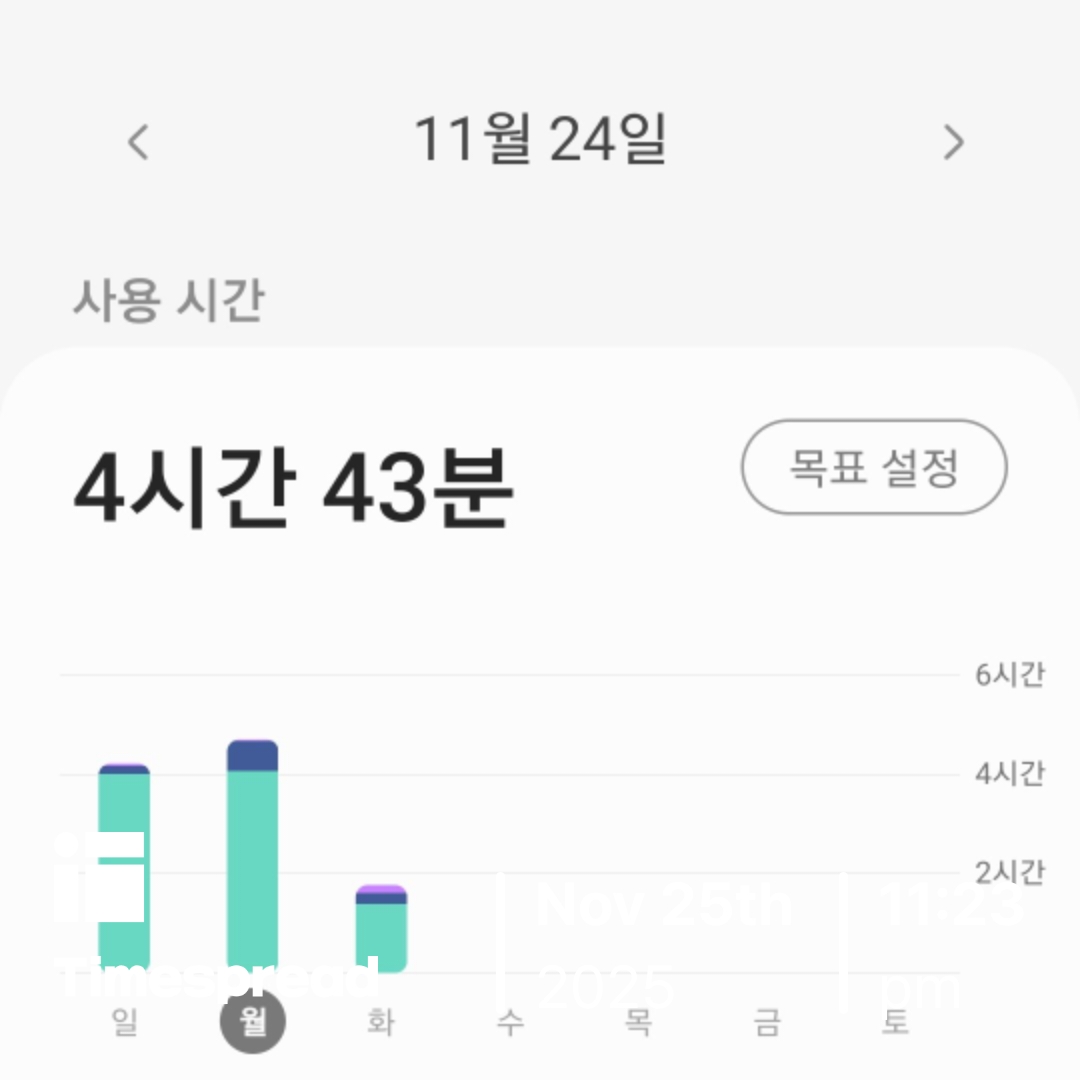Viewport: 1080px width, 1080px height.
Task: Tap the 목표 설정 button
Action: click(x=873, y=467)
